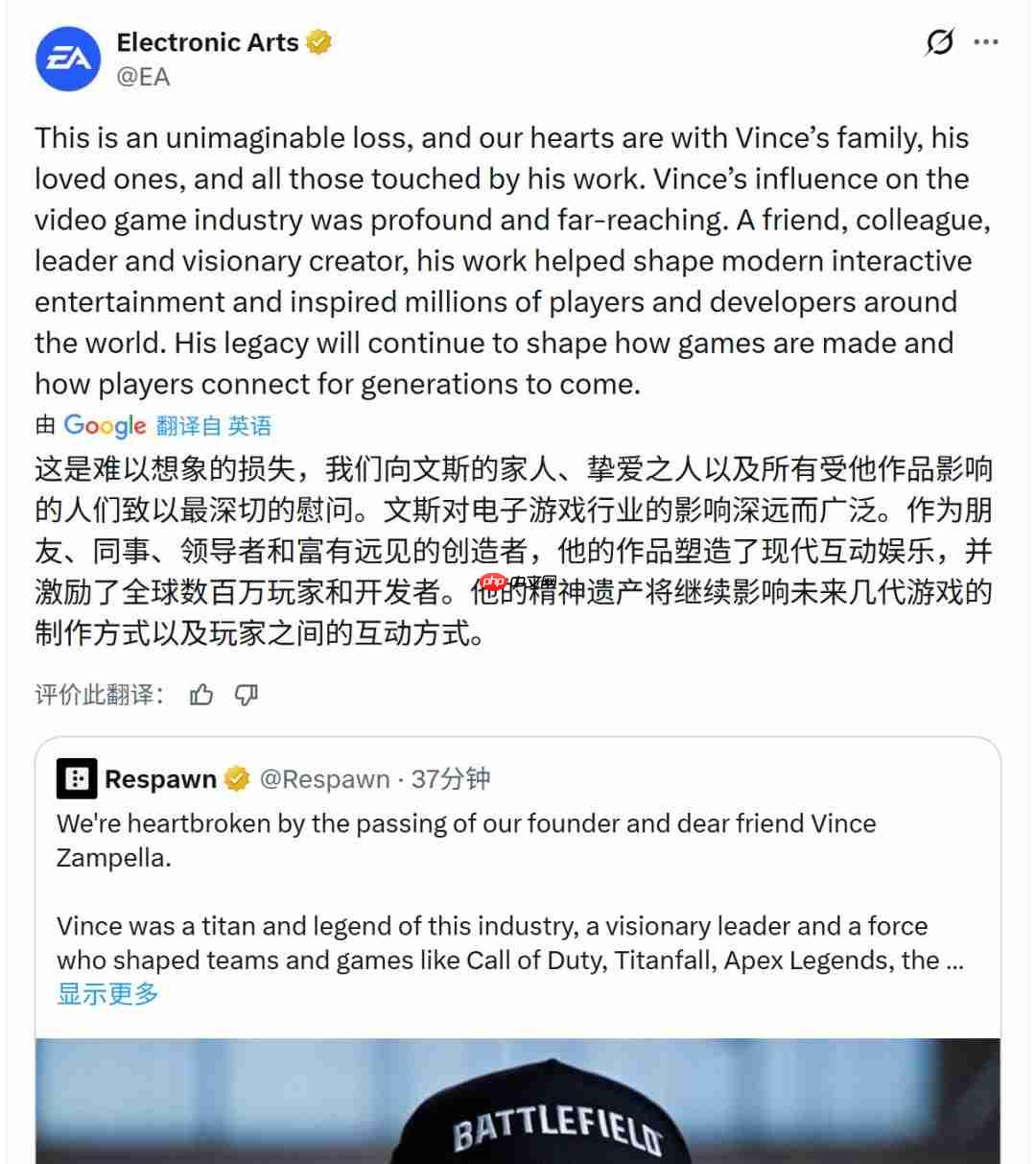1036x1164 pixels.
Task: Click Respawn's verified checkmark badge
Action: pyautogui.click(x=236, y=778)
